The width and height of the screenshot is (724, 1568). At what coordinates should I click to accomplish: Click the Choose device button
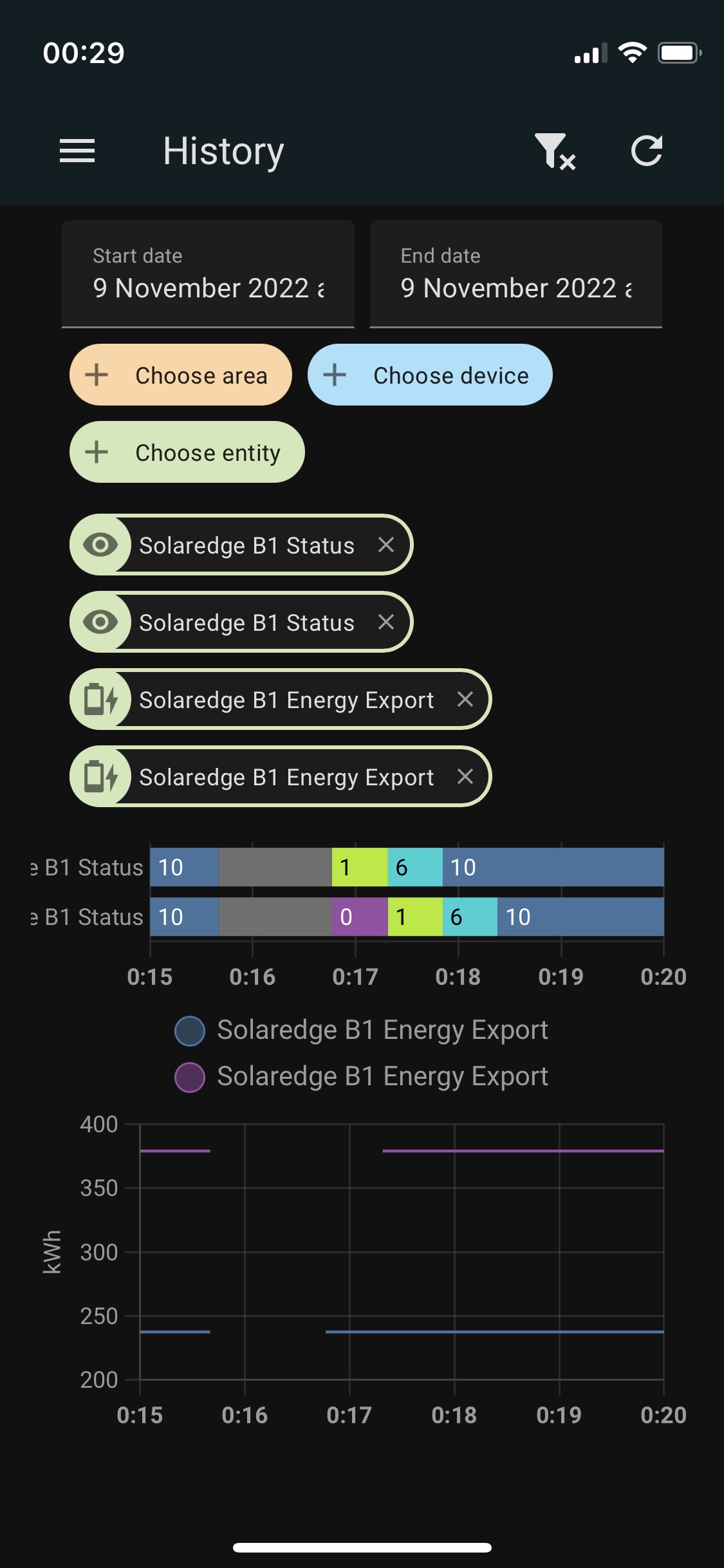coord(430,375)
